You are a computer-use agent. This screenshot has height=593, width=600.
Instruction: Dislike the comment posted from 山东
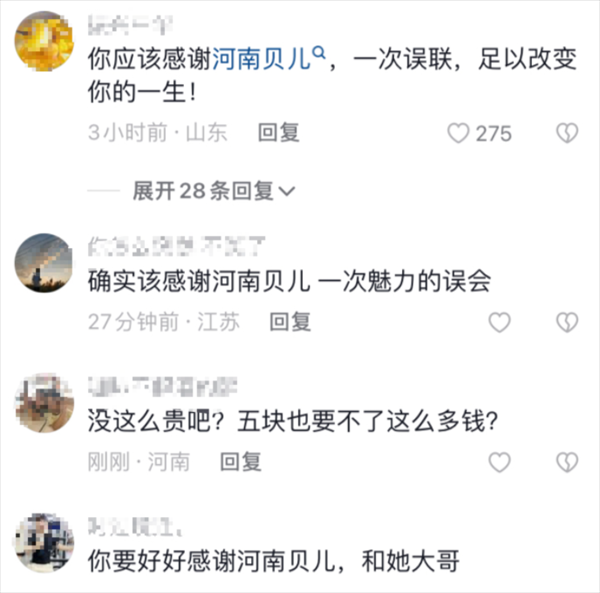(x=566, y=133)
